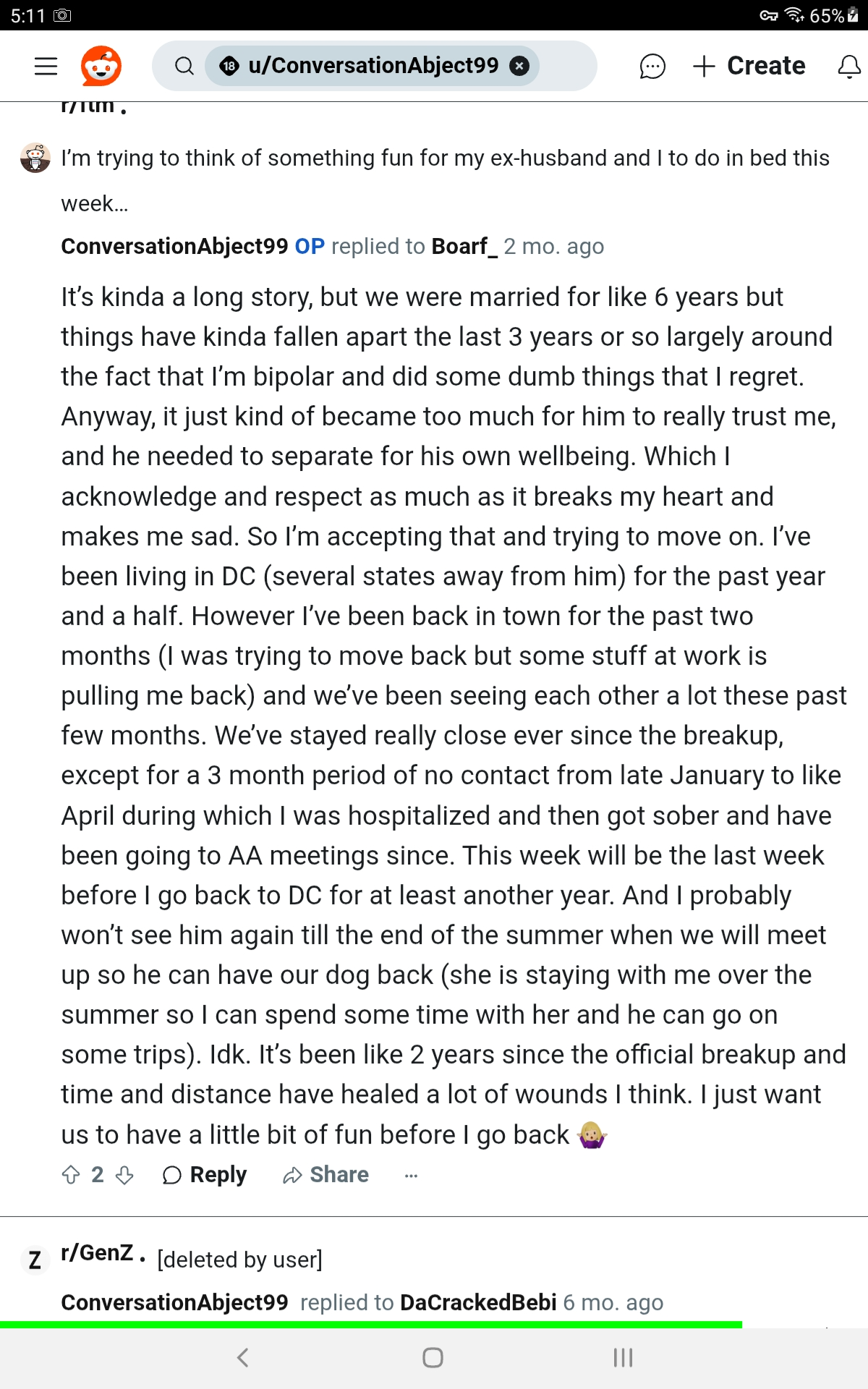Screen dimensions: 868x1389
Task: Share the comment about the ex-husband
Action: (x=326, y=1175)
